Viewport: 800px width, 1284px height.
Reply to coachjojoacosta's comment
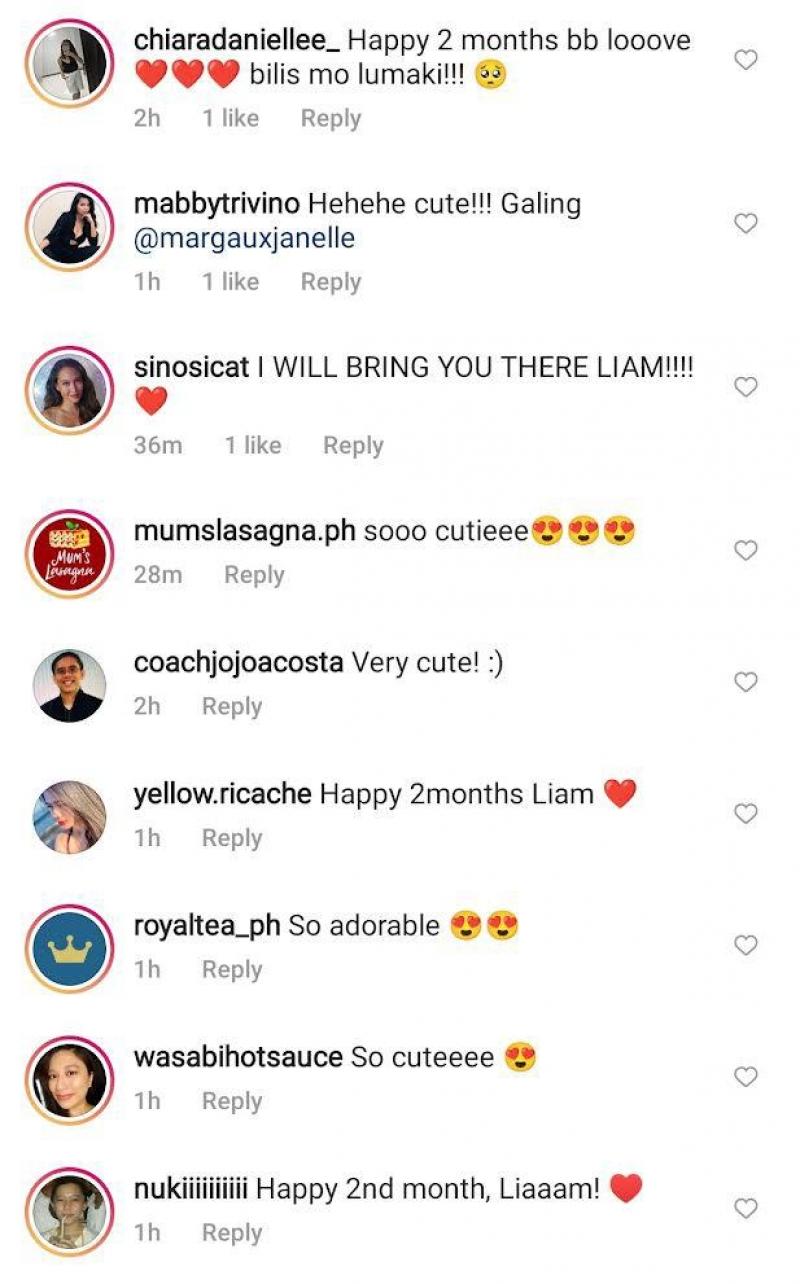(x=232, y=706)
